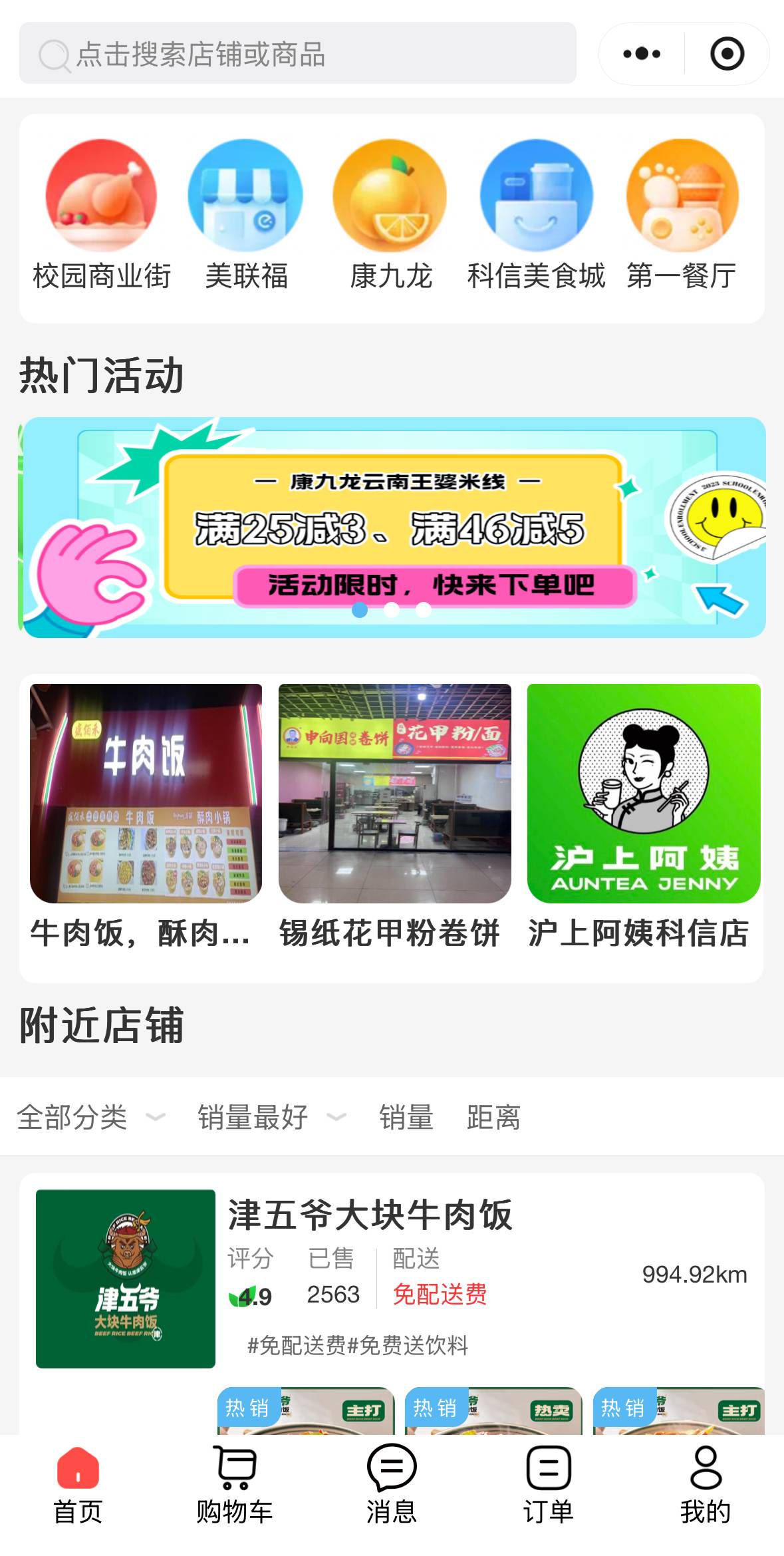
Task: Expand the 销量最好 sort dropdown
Action: [x=272, y=1117]
